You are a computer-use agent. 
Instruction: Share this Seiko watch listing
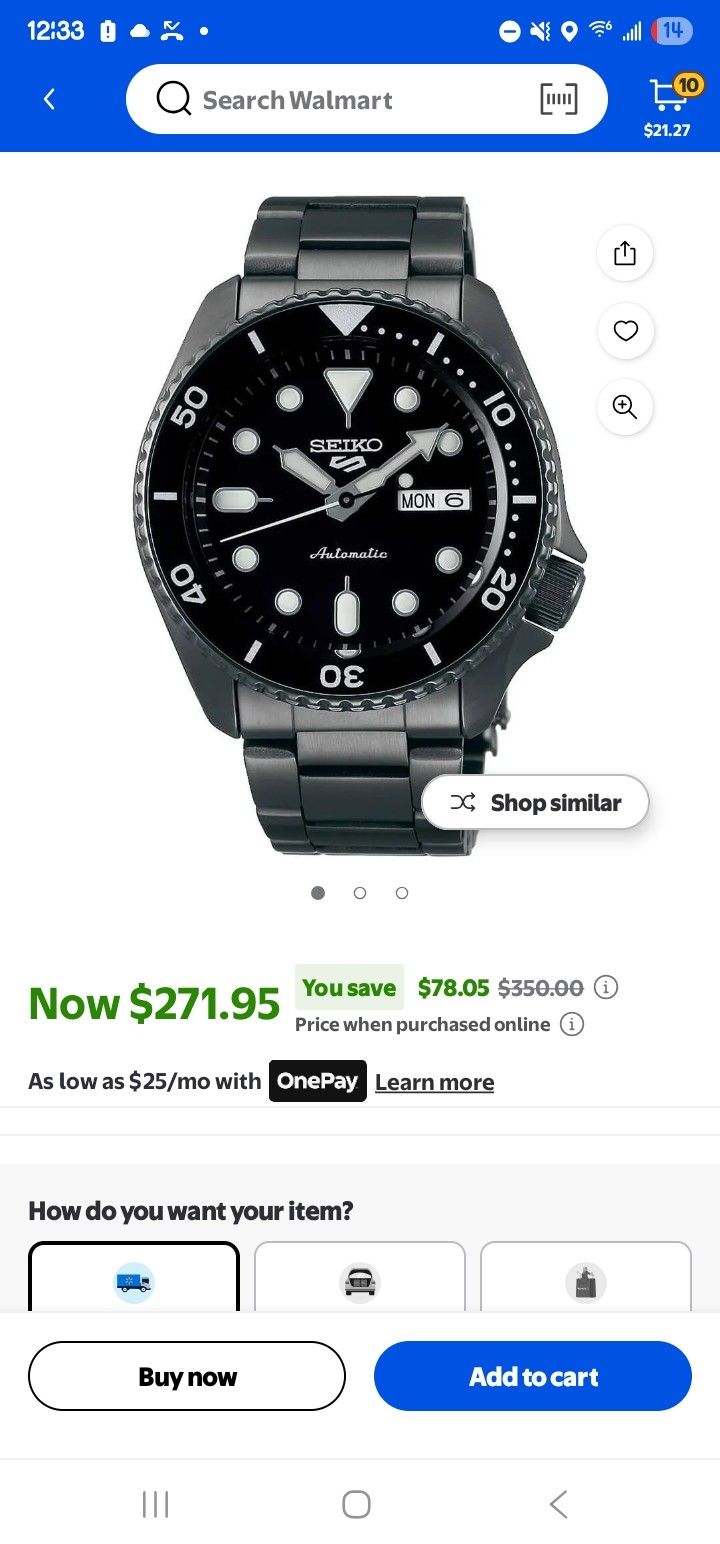[x=625, y=253]
